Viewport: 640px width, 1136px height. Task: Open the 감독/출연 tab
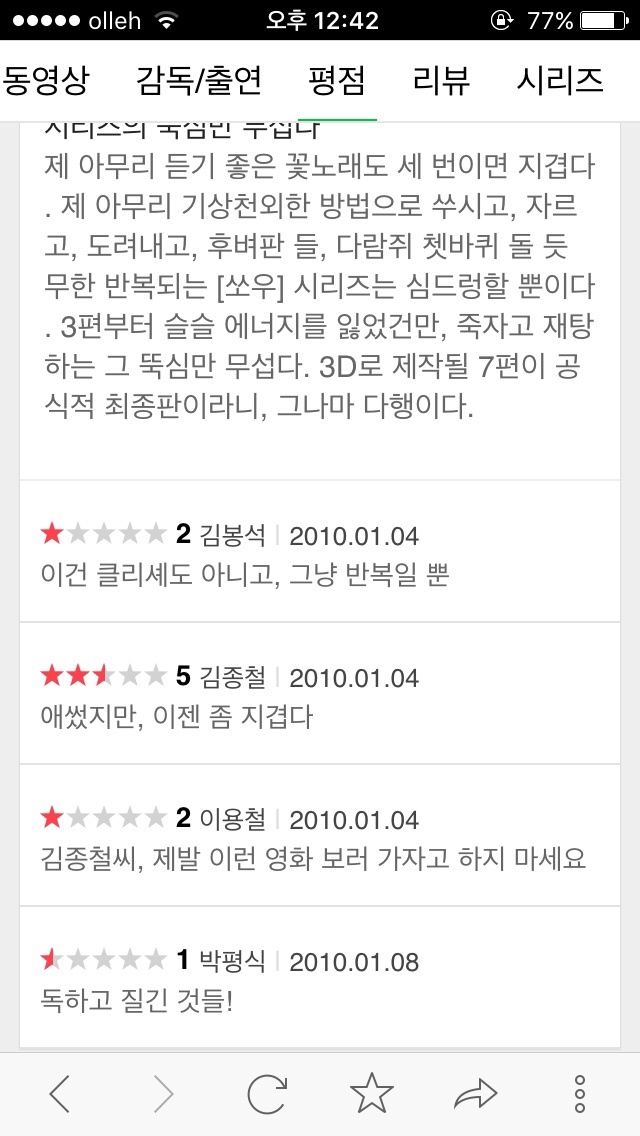click(x=198, y=80)
